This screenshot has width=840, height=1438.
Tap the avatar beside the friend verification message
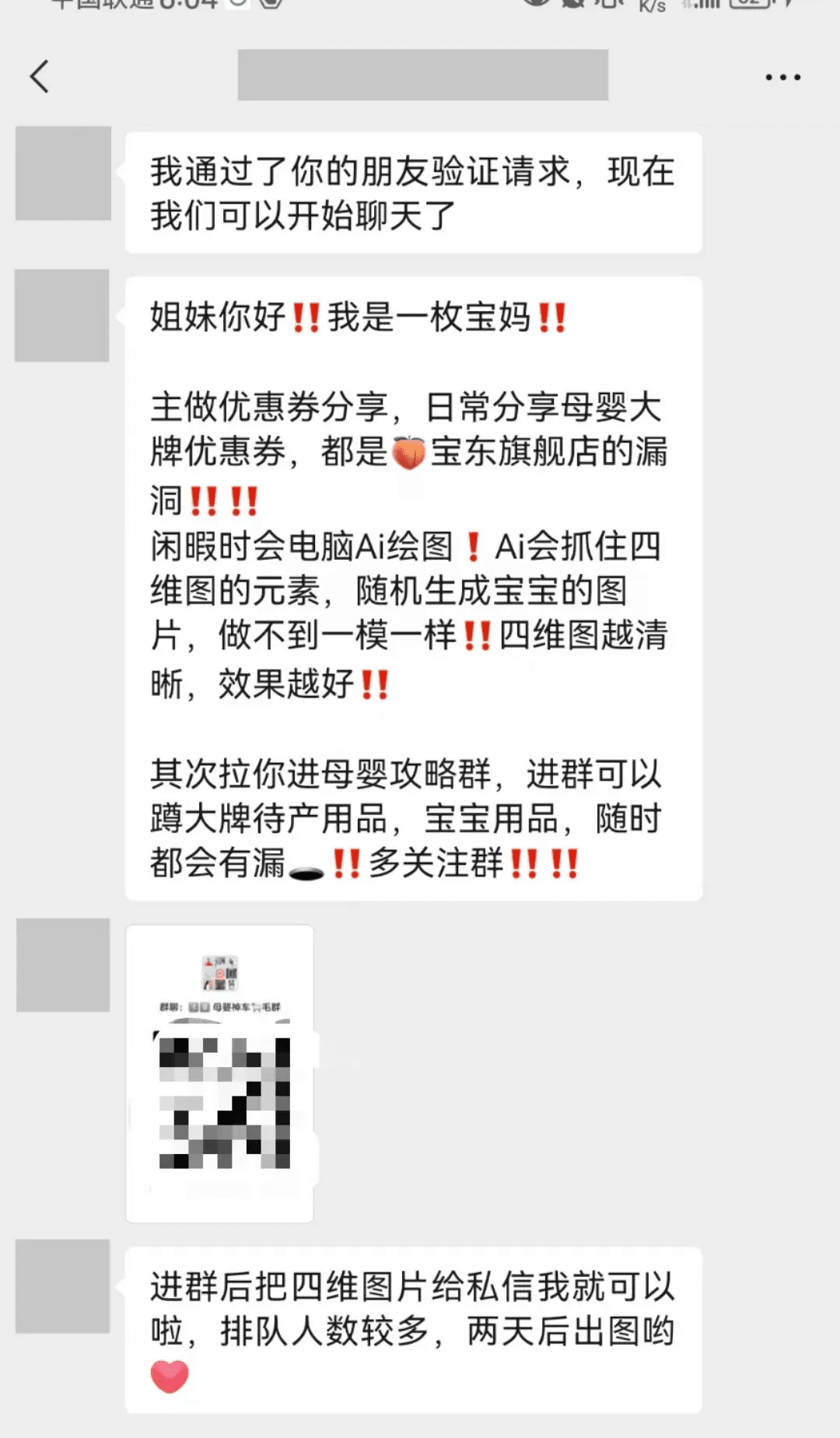(x=63, y=173)
